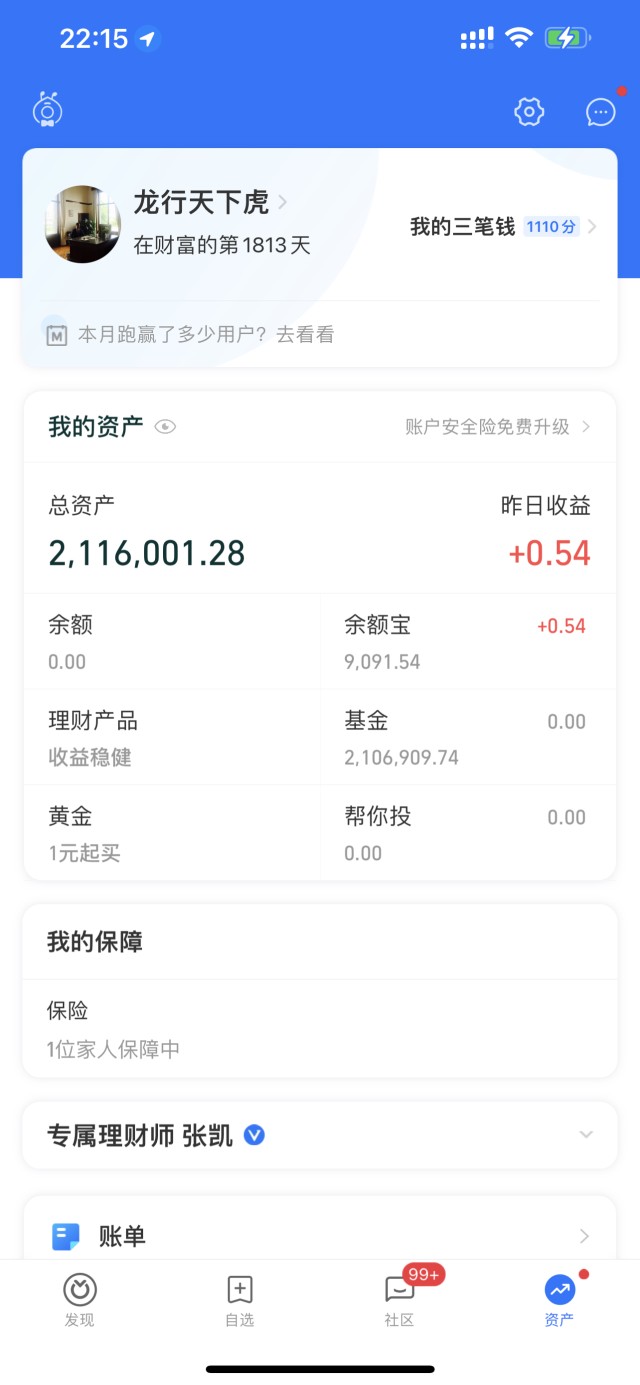
Task: Hide asset amounts with eye icon
Action: [x=165, y=427]
